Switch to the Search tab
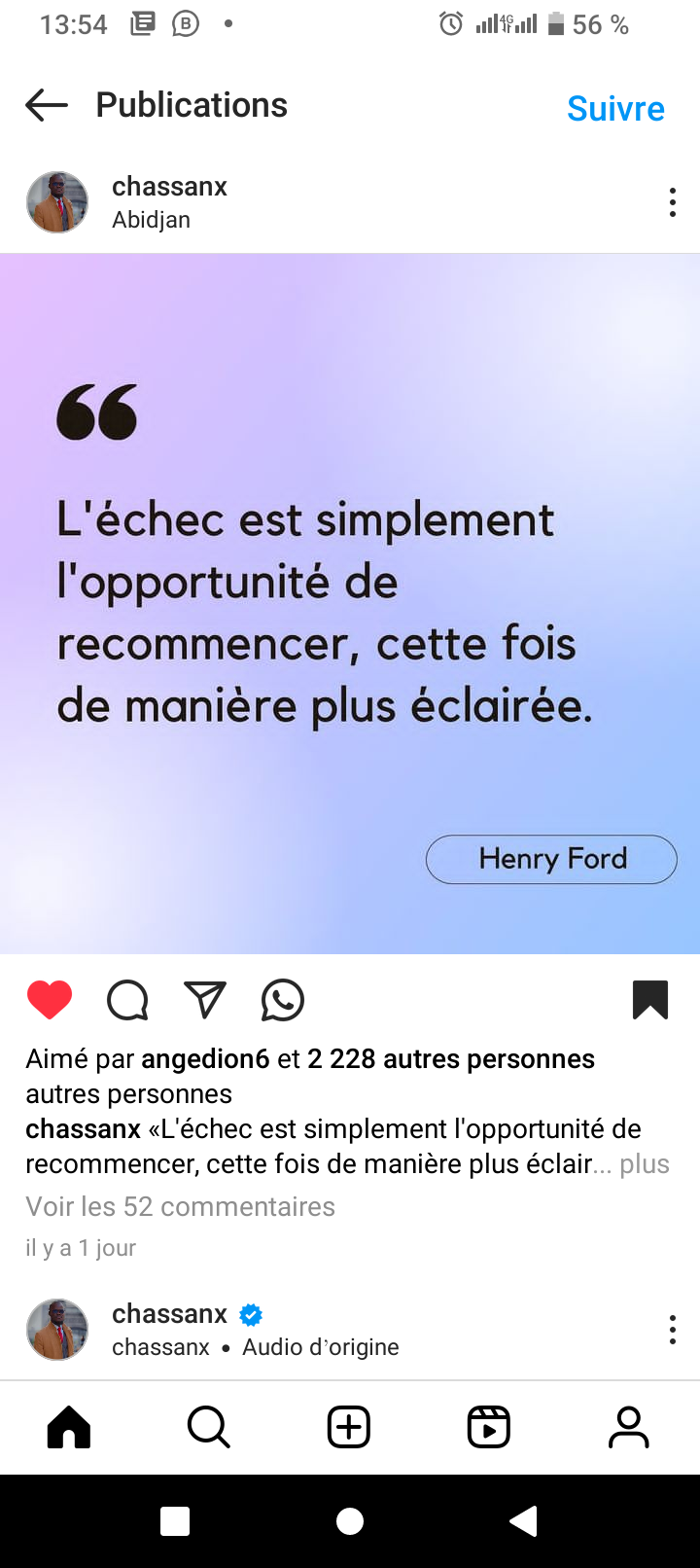 tap(209, 1427)
